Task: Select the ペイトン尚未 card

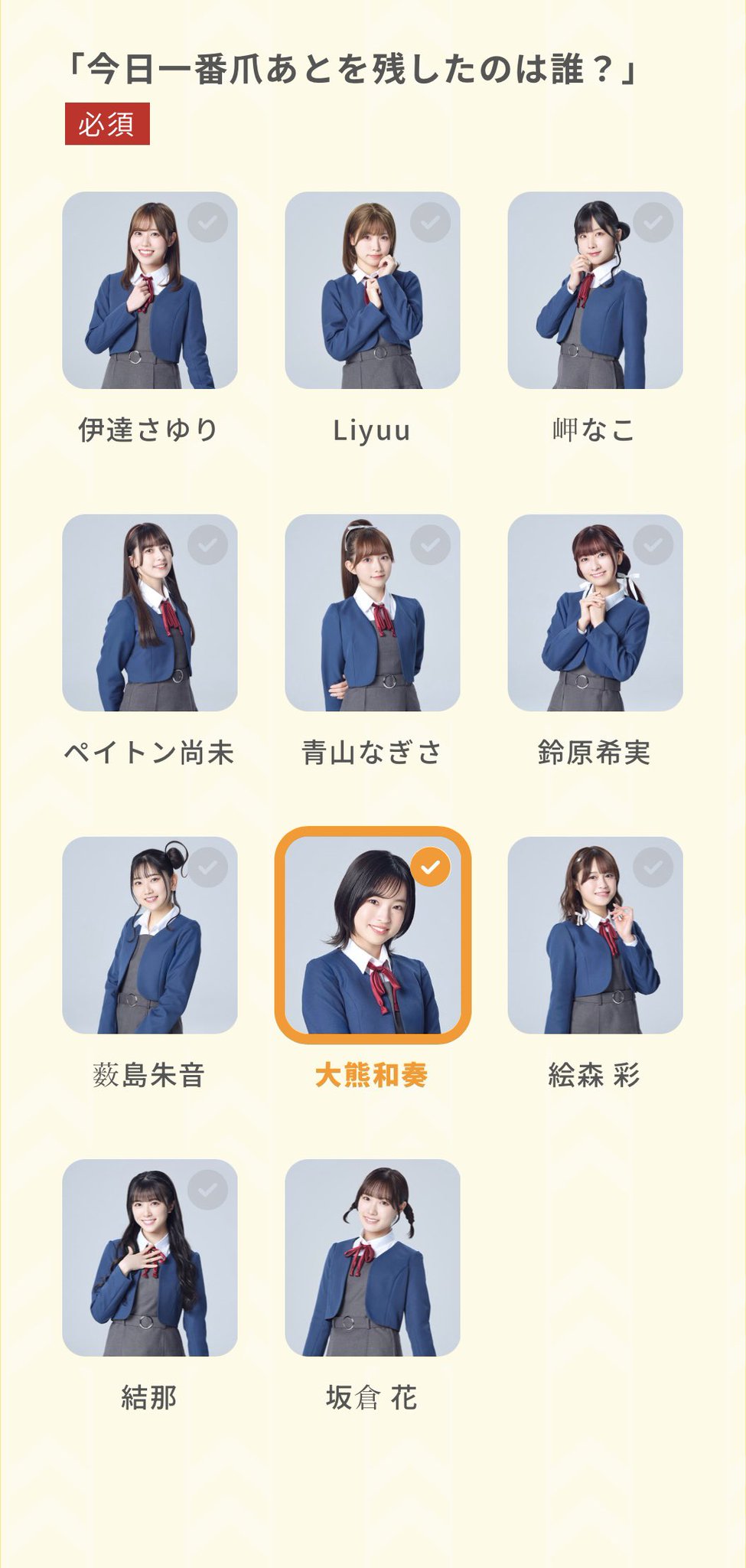Action: (150, 612)
